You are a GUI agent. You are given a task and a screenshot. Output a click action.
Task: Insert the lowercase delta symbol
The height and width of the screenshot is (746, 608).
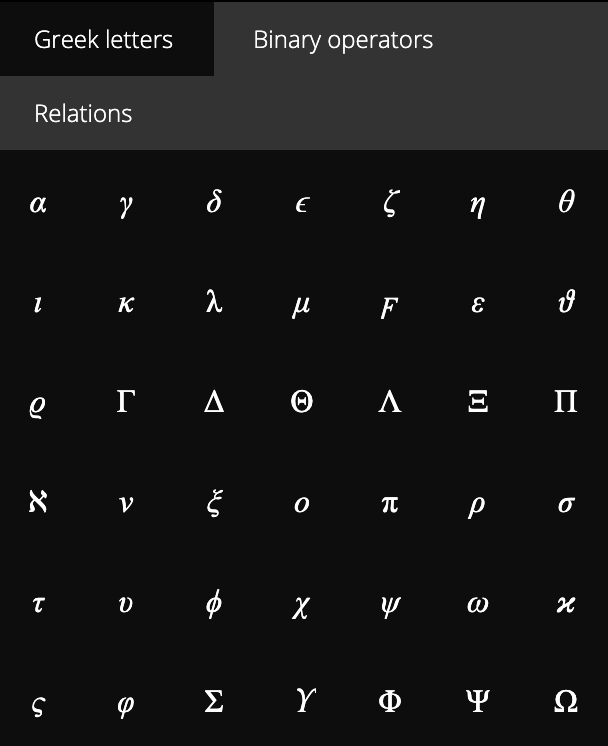213,203
